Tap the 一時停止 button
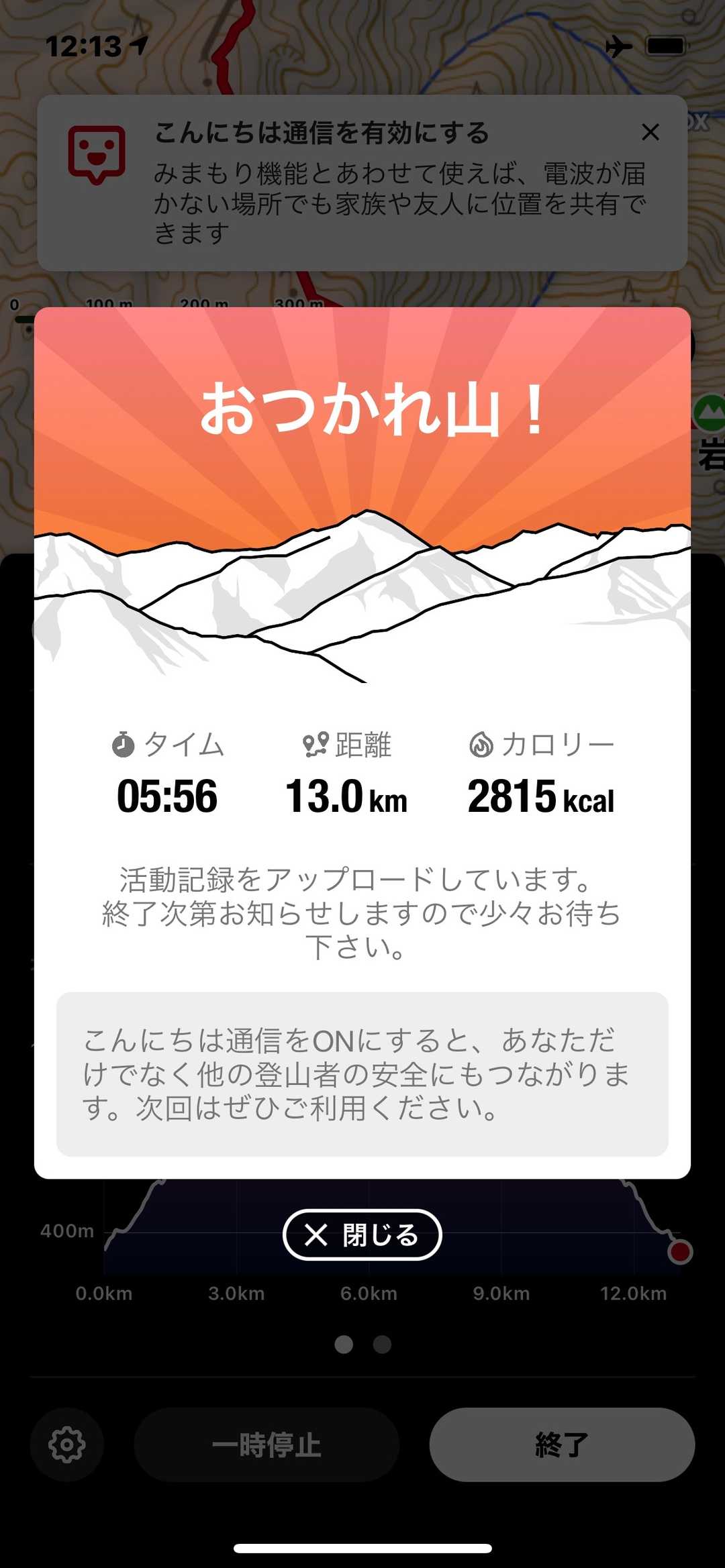This screenshot has height=1568, width=725. (x=267, y=1444)
